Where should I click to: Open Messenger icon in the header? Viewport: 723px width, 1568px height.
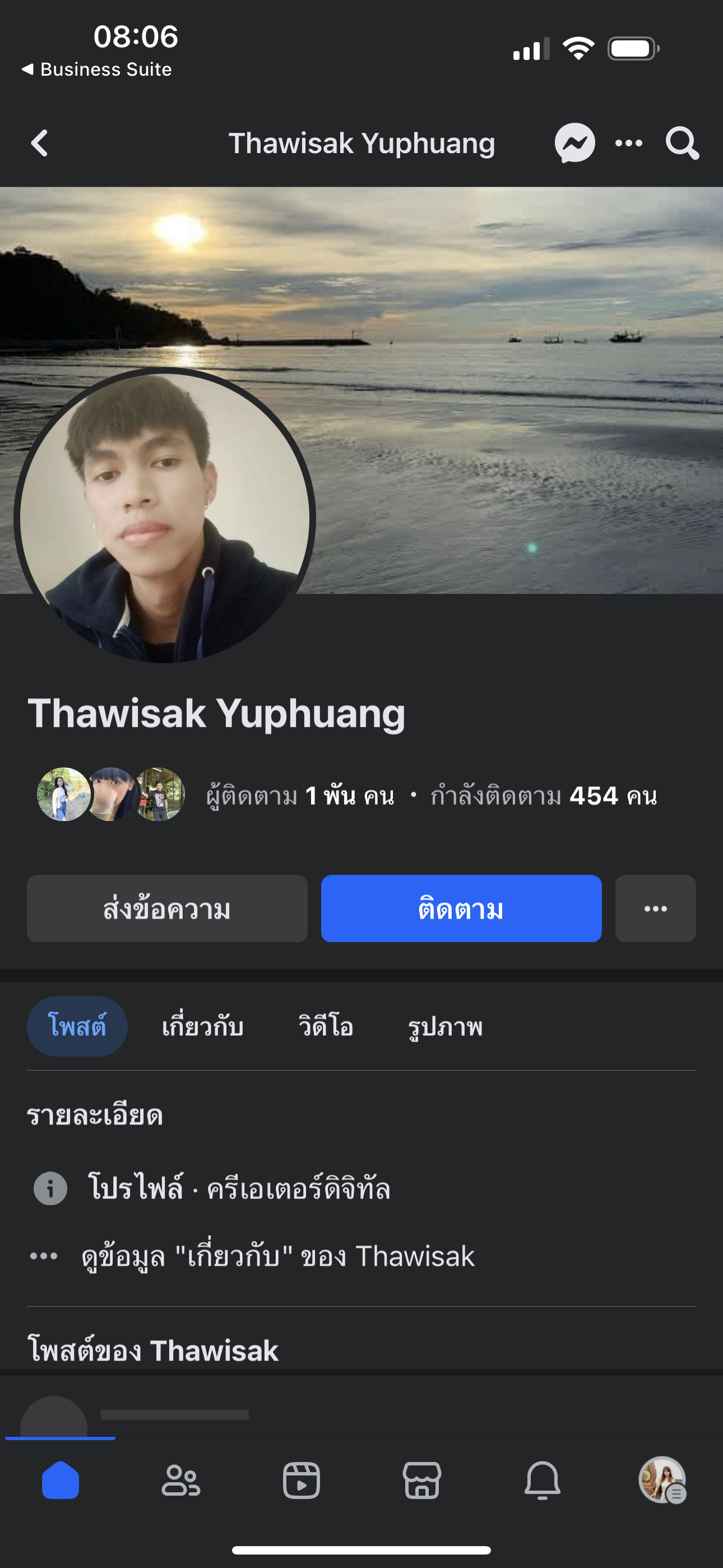tap(574, 144)
